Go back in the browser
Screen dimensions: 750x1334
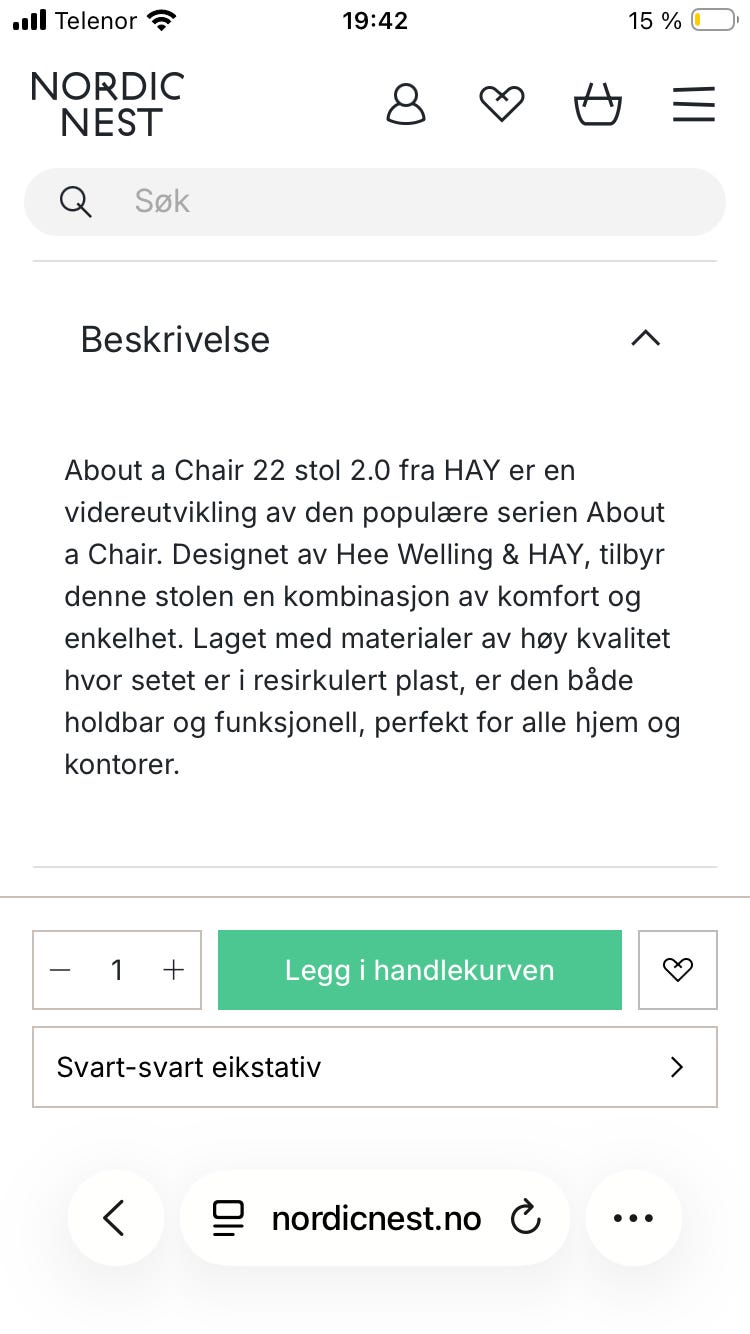115,1218
